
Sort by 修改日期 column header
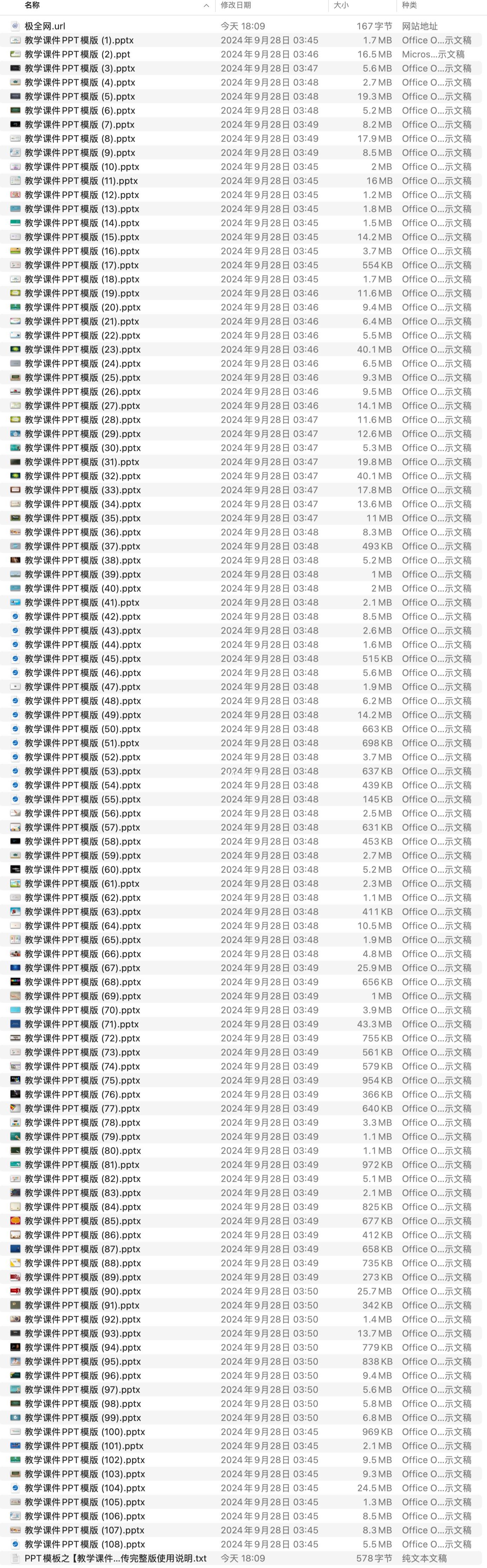235,6
